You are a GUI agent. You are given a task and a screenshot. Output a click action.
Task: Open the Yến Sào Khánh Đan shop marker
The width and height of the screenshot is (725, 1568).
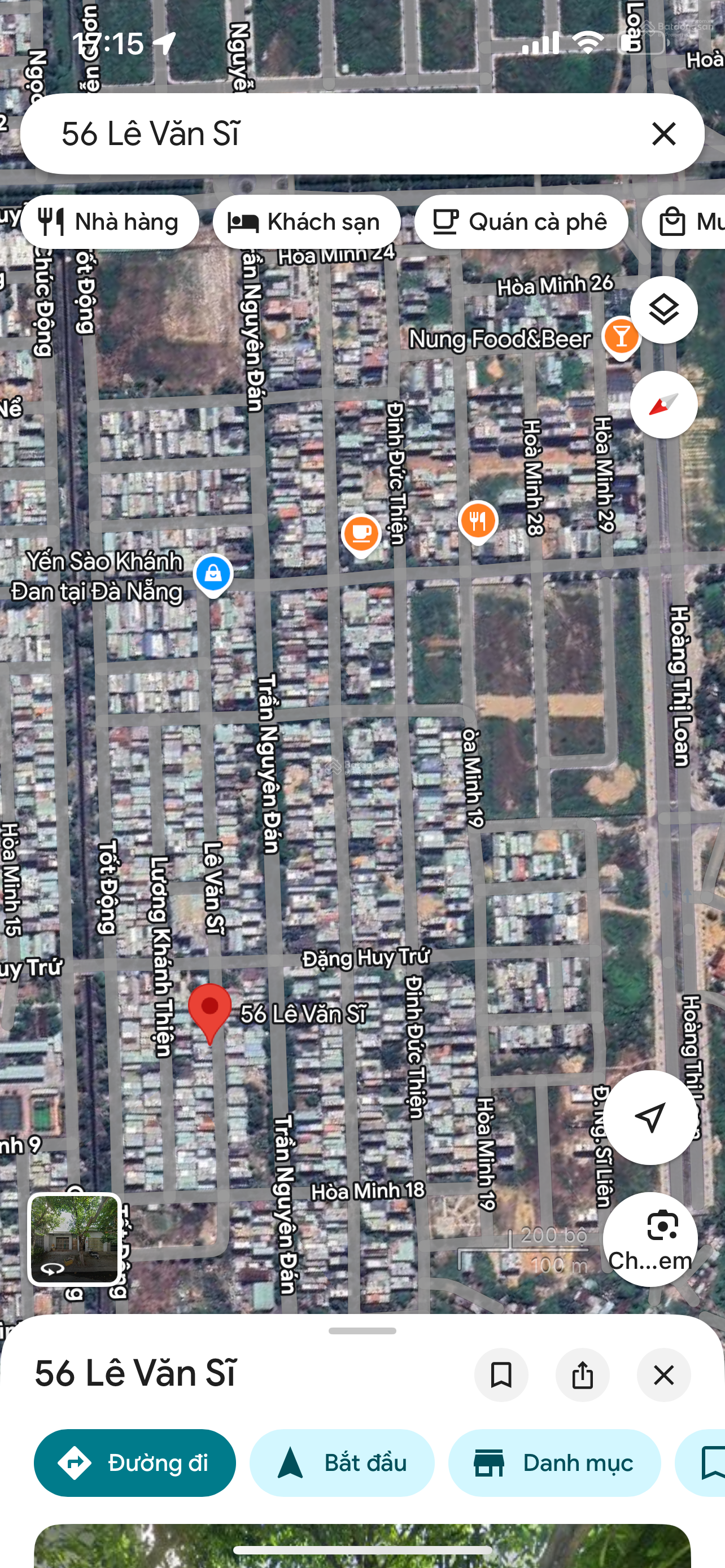tap(212, 573)
